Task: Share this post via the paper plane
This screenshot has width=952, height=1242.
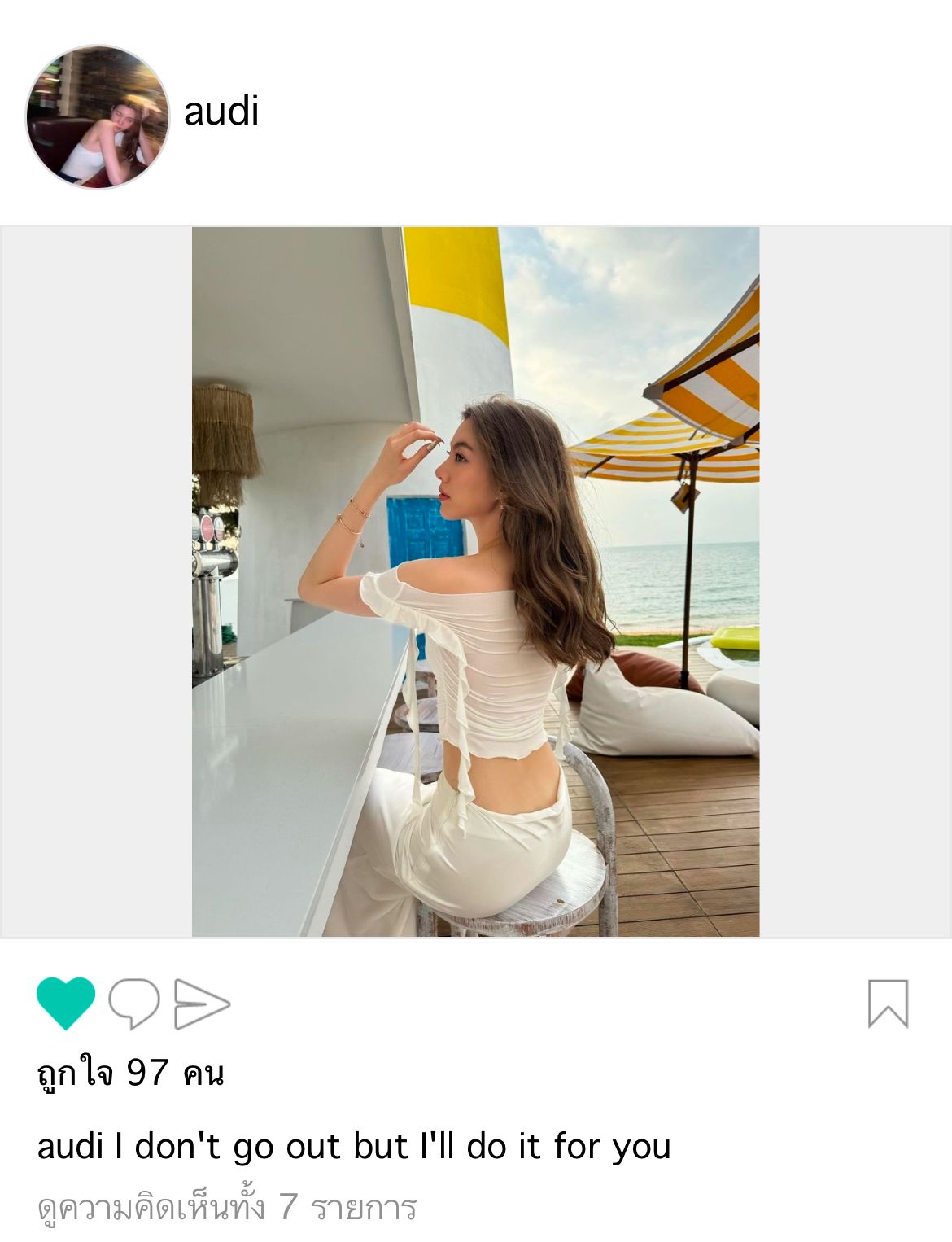Action: pos(202,1004)
